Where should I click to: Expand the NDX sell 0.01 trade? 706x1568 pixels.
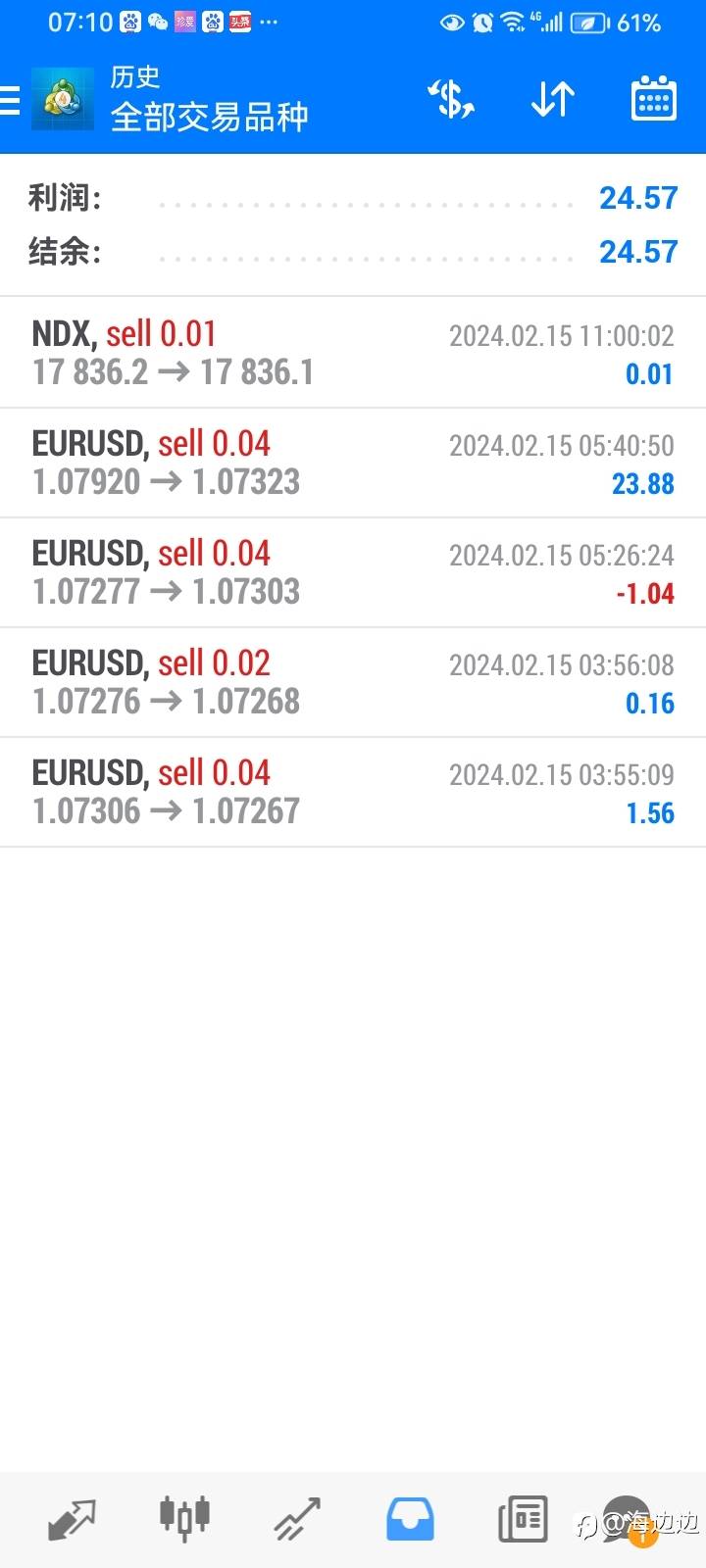(353, 353)
